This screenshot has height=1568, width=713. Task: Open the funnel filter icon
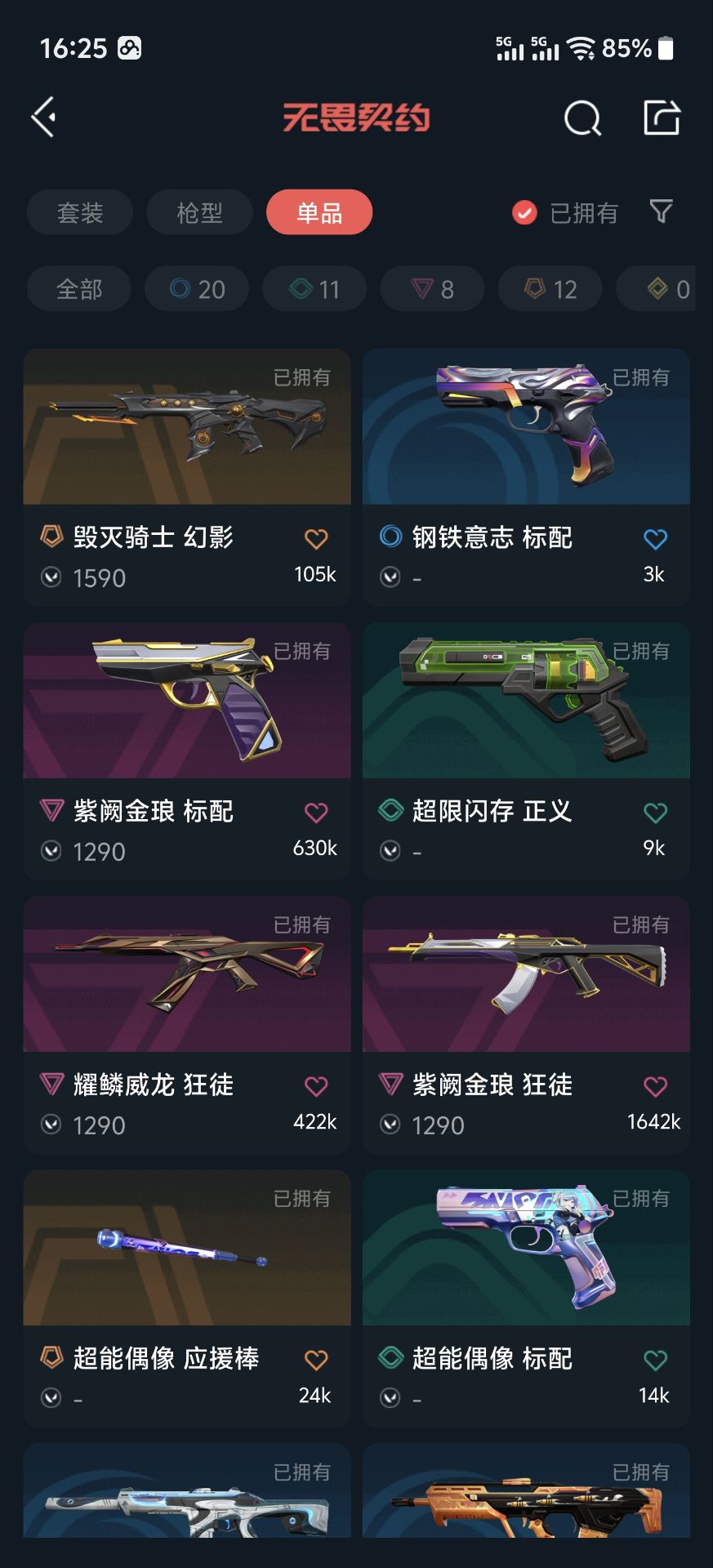[661, 212]
